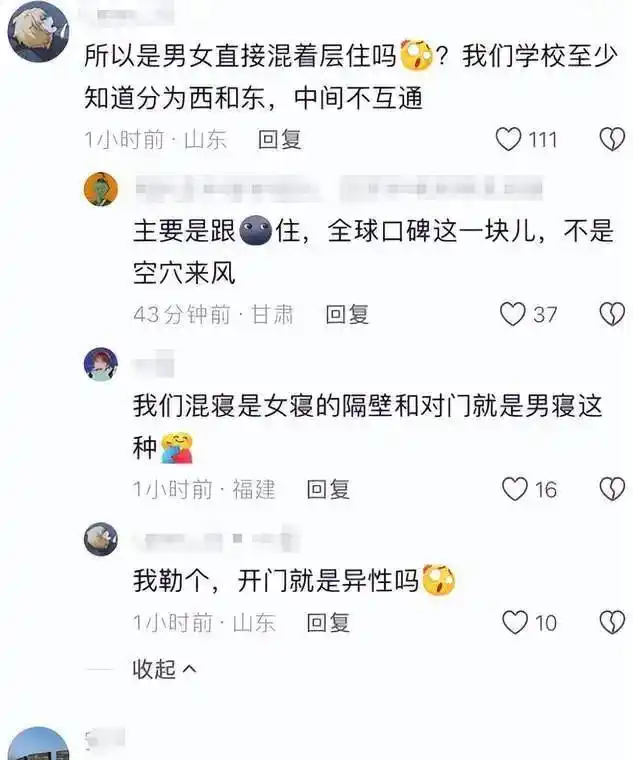Like the 甘肃 reply with 37 likes
The image size is (633, 760).
(513, 314)
